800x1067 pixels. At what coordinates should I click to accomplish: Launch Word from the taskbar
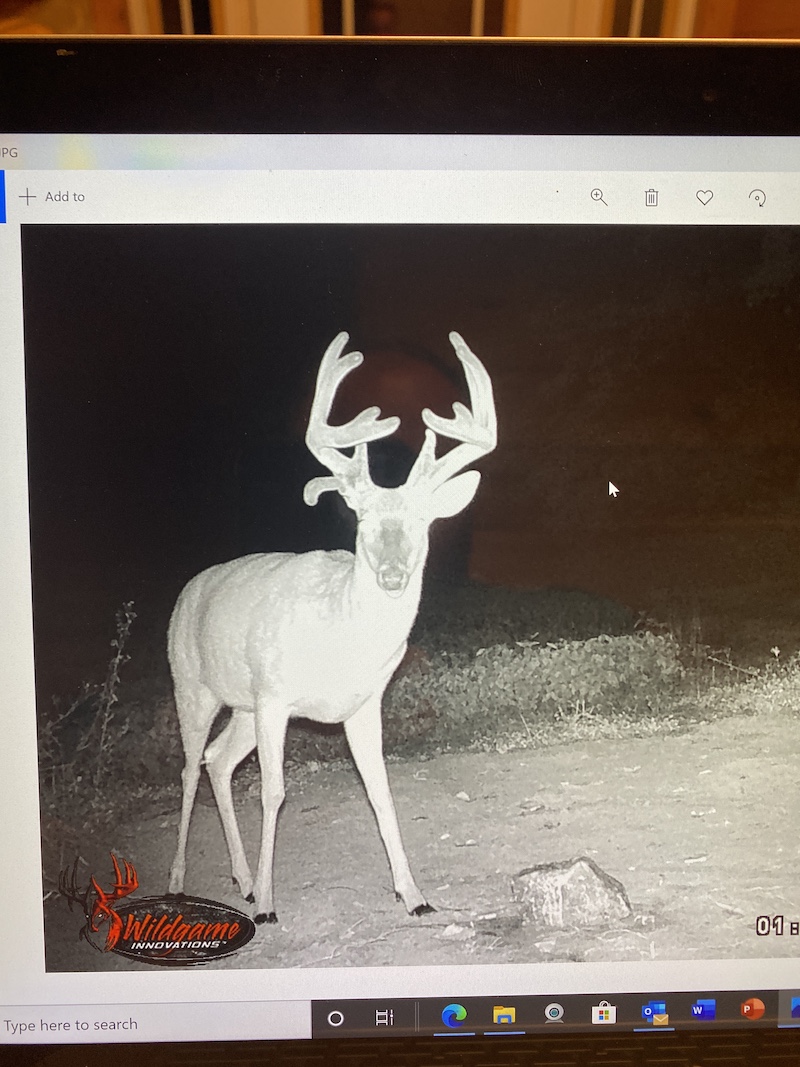tap(703, 1010)
